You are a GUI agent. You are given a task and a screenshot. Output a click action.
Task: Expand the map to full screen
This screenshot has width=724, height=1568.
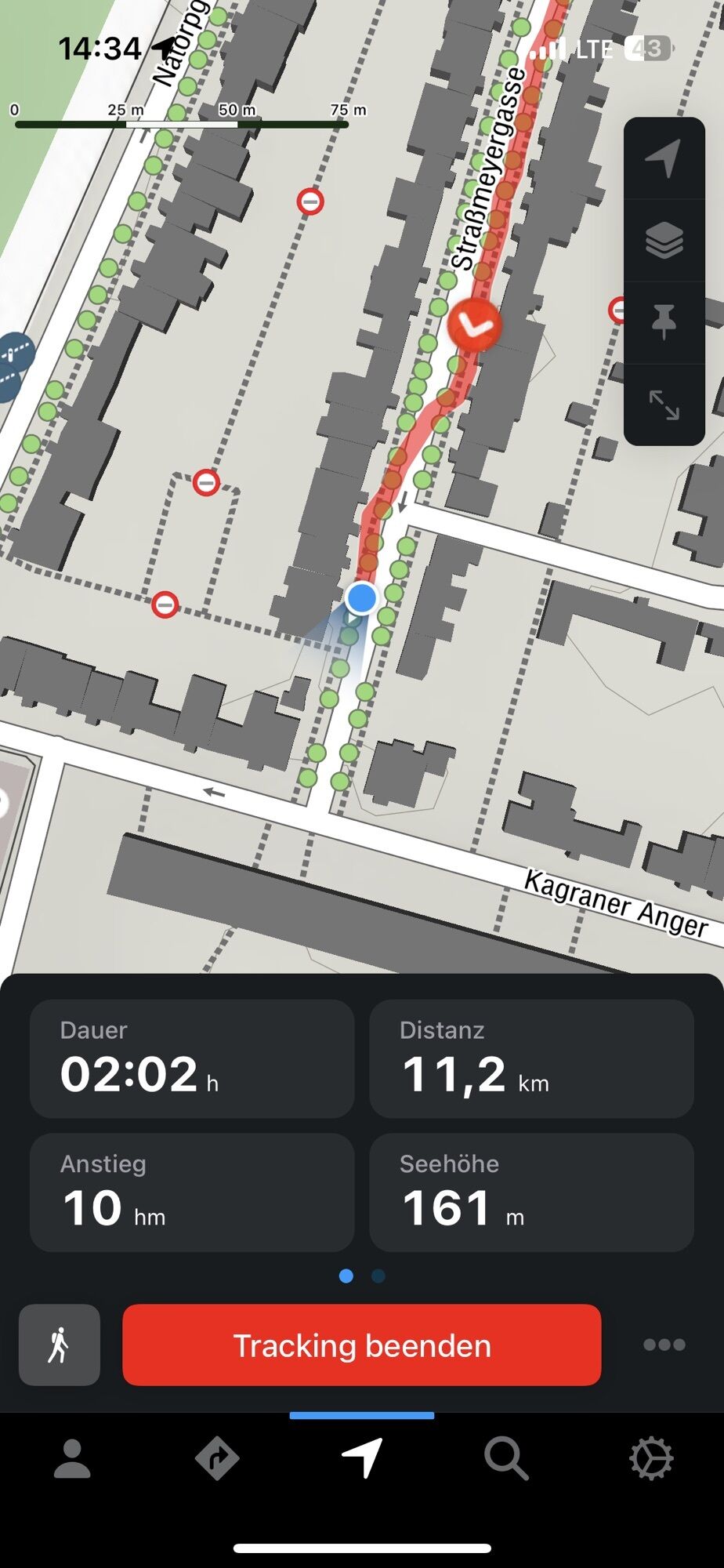[x=664, y=405]
